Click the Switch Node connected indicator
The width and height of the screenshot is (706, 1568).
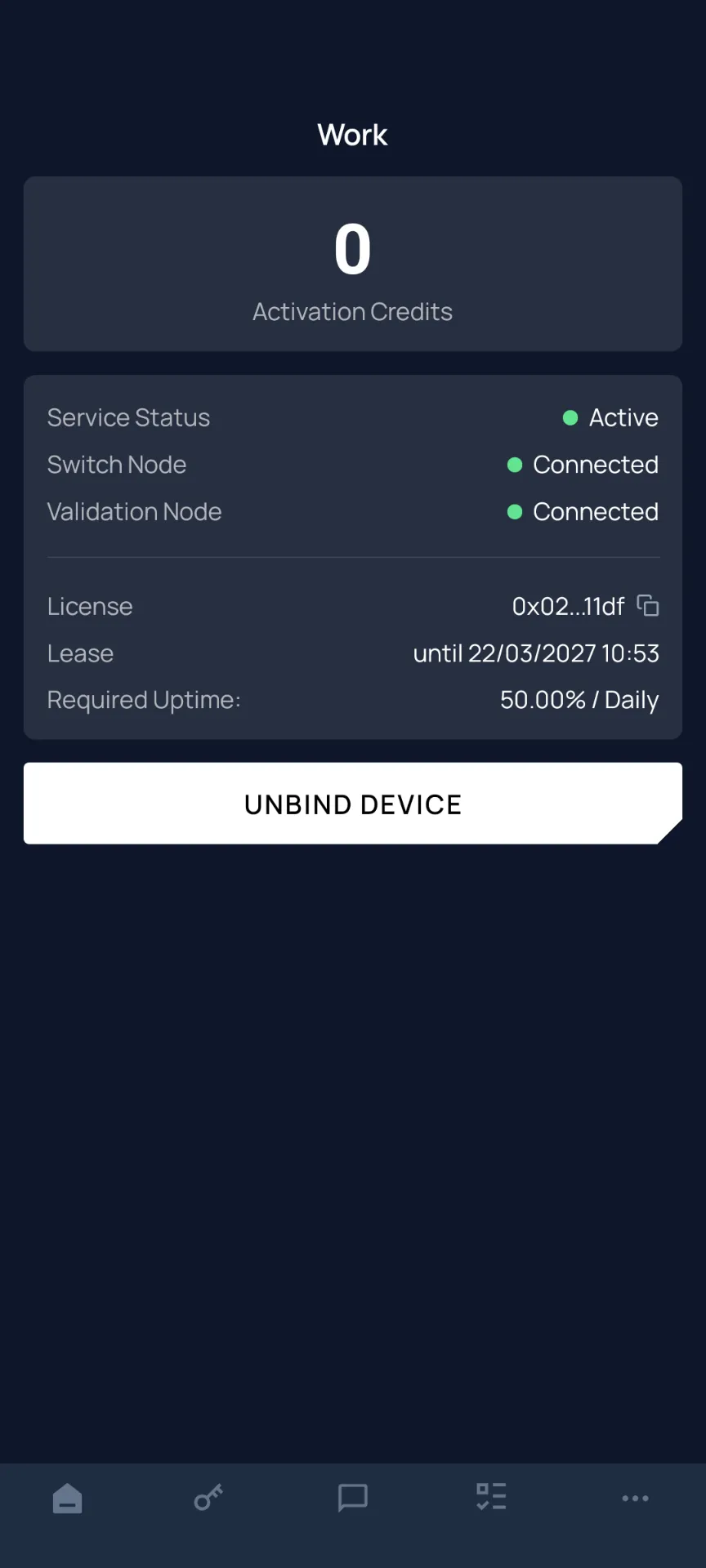click(x=515, y=465)
